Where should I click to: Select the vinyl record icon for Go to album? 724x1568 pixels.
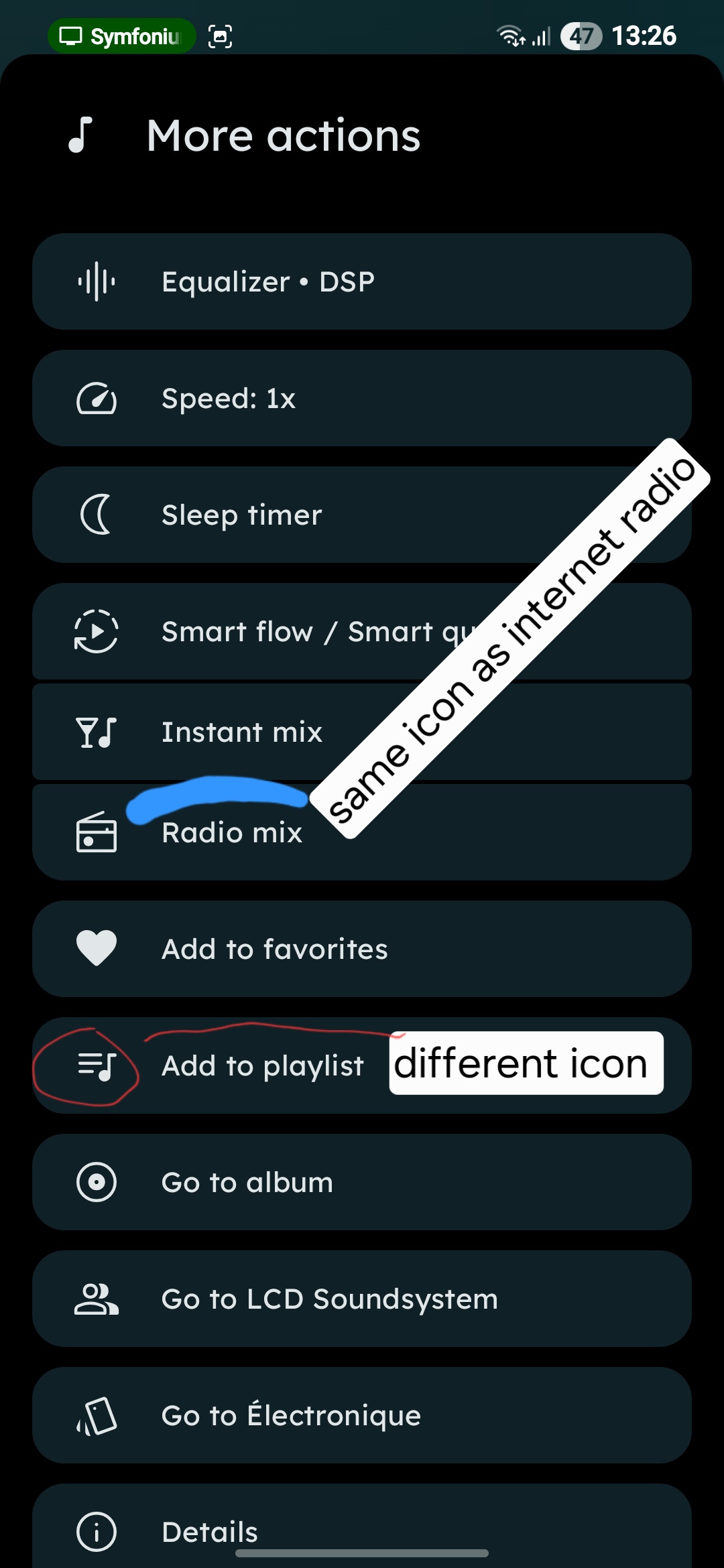tap(97, 1181)
